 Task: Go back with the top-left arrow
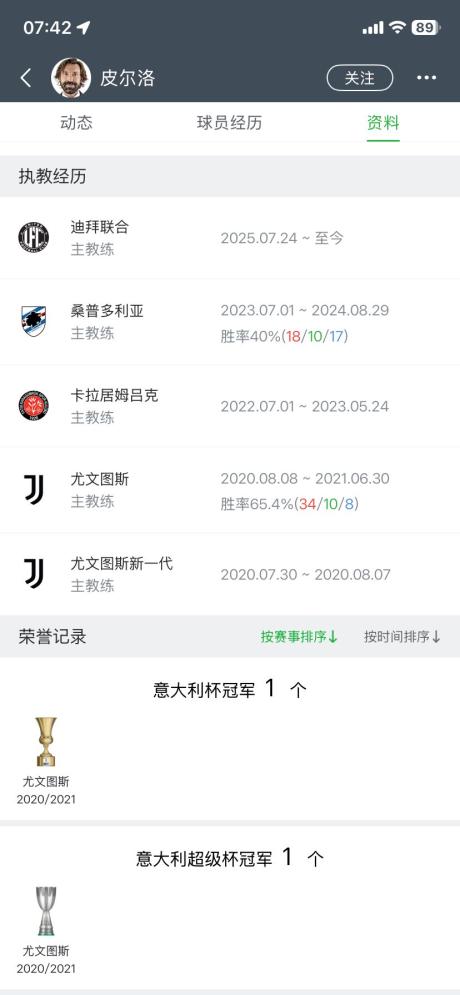pyautogui.click(x=26, y=78)
